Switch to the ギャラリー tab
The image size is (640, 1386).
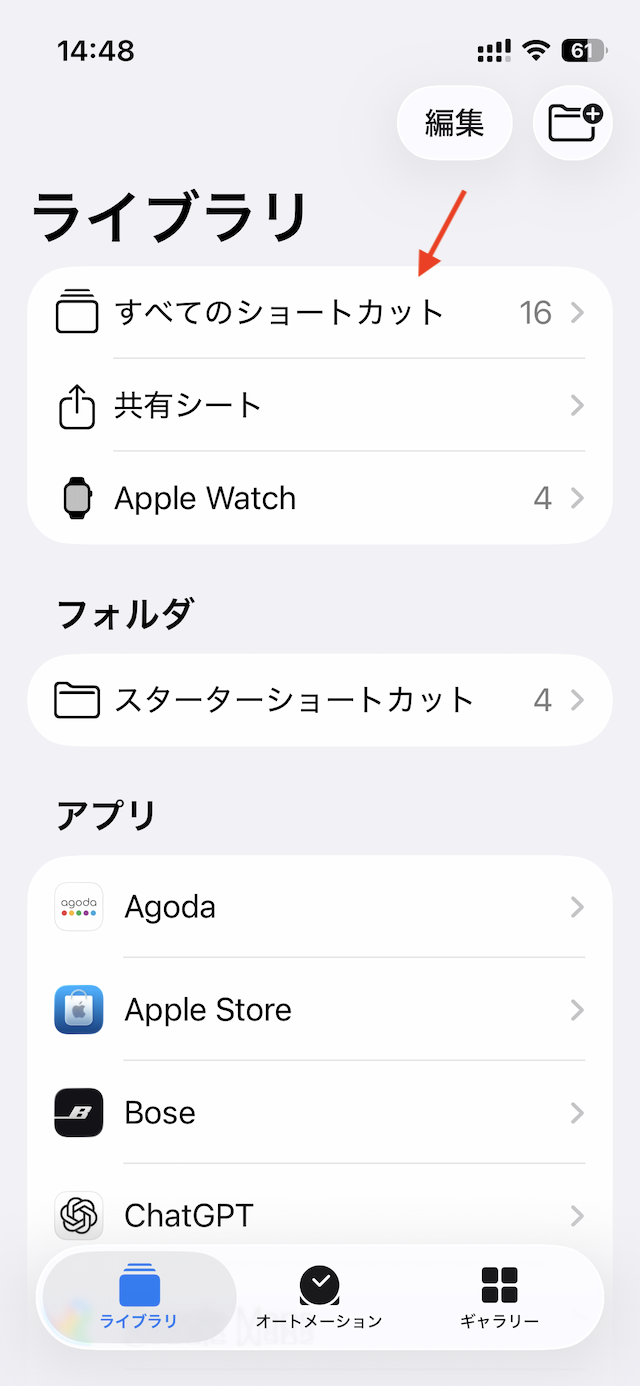point(499,1297)
